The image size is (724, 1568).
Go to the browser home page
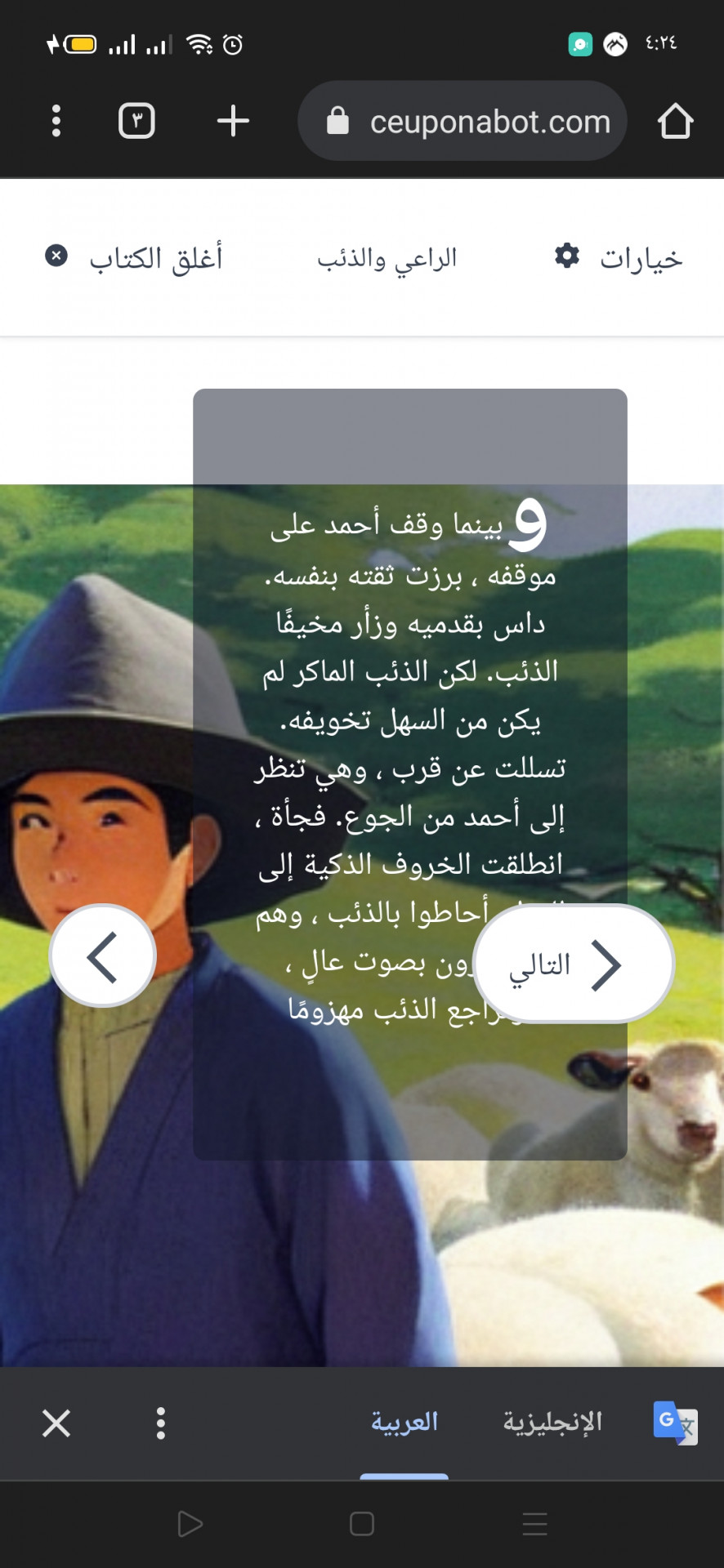point(675,121)
